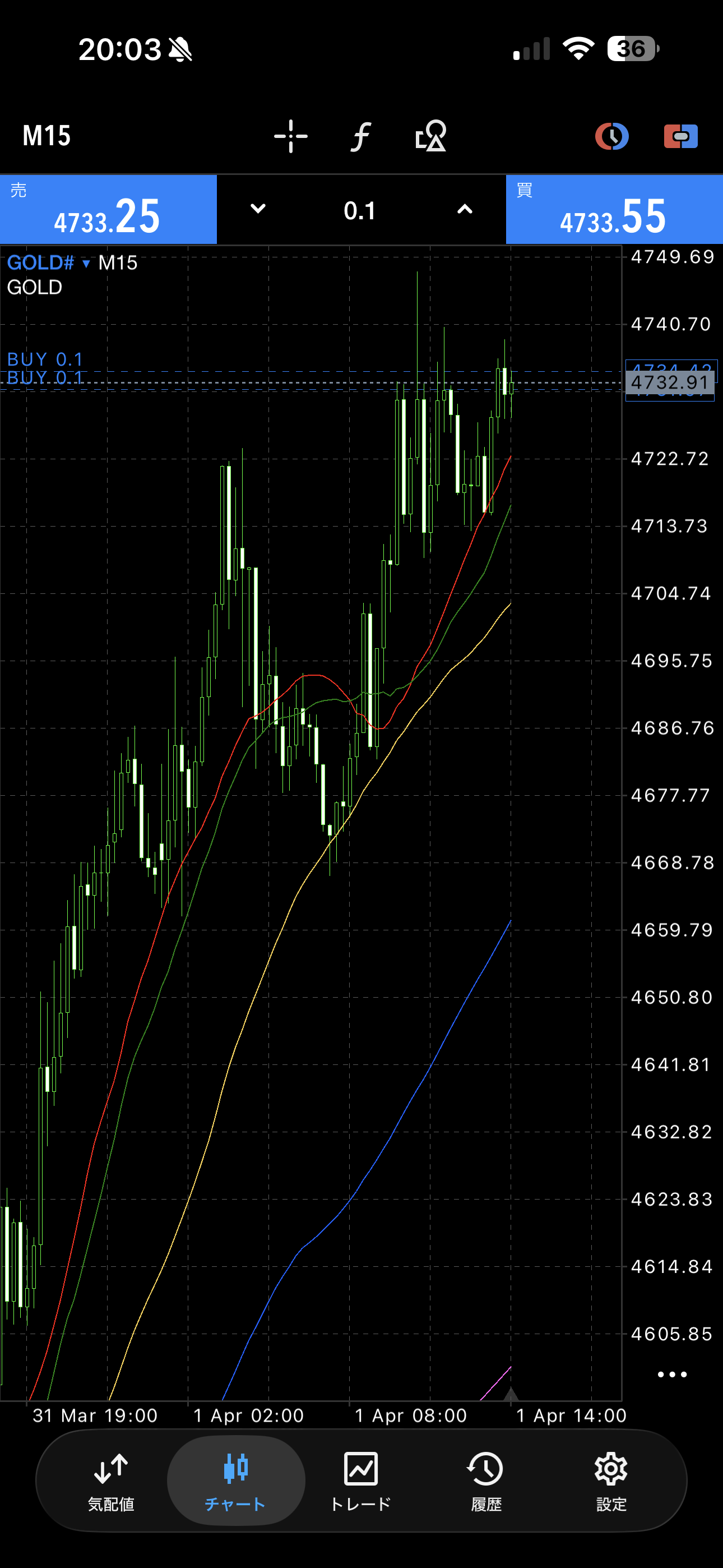
Task: Increase the lot size above 0.1
Action: point(465,209)
